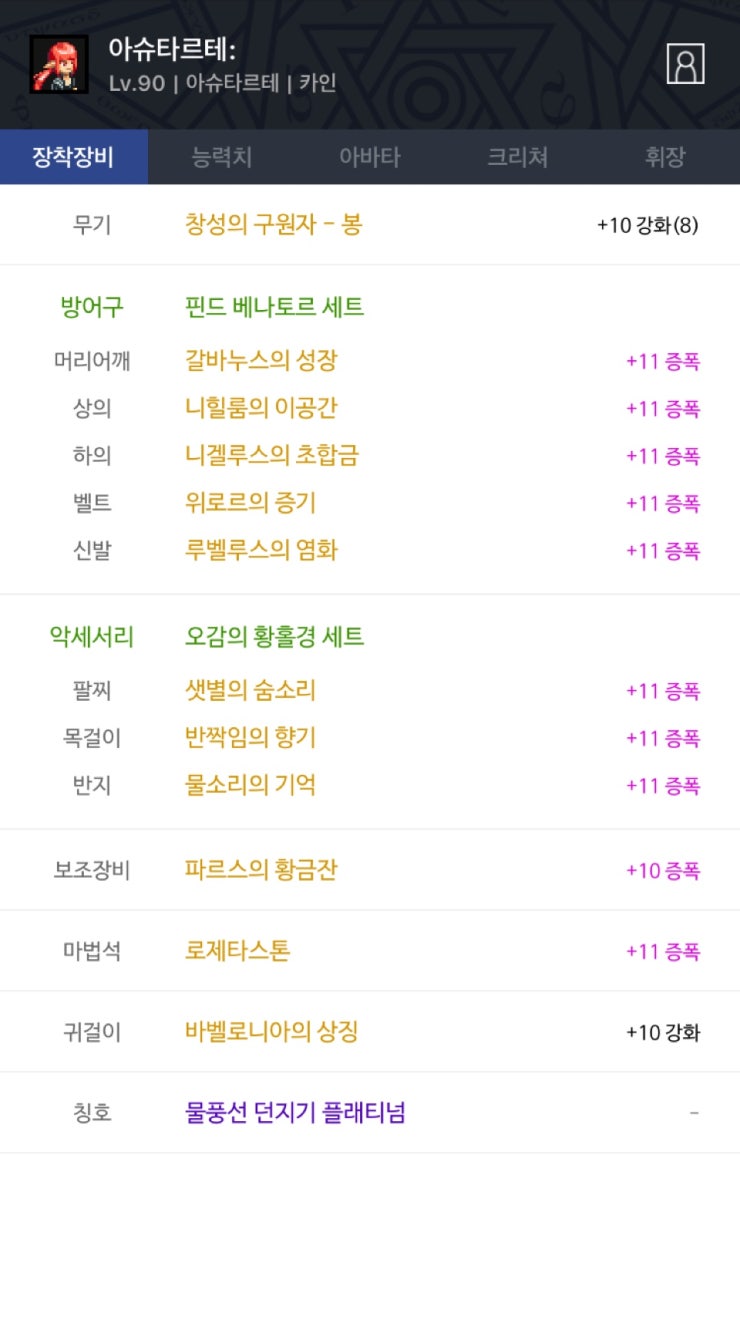Open the 크리쳐 tab
Screen dimensions: 740x1317
pyautogui.click(x=518, y=157)
